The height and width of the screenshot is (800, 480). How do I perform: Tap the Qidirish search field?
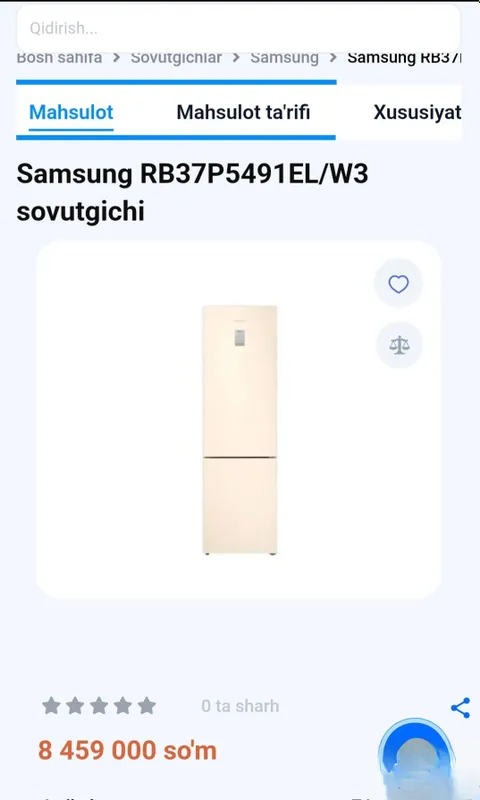238,29
